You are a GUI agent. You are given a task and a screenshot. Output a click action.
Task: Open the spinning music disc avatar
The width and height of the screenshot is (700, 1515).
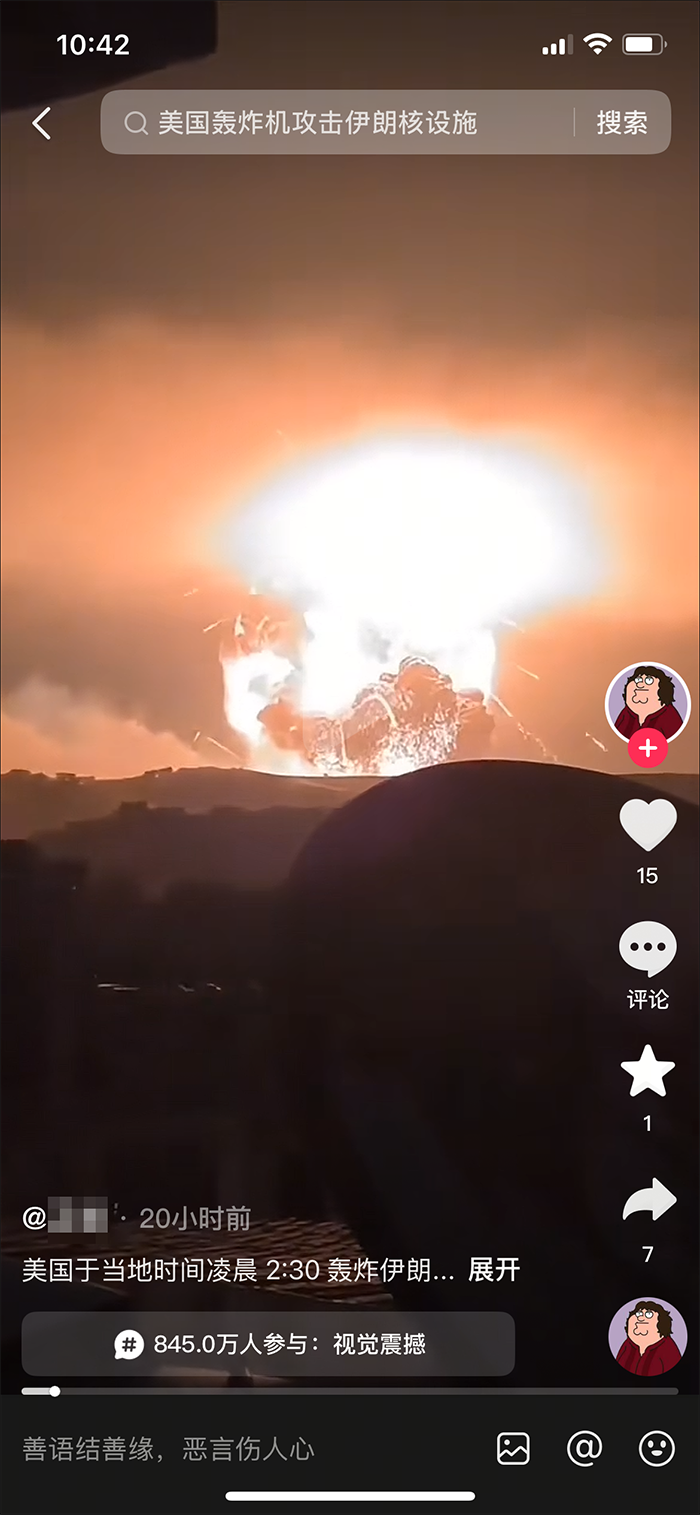(648, 1336)
